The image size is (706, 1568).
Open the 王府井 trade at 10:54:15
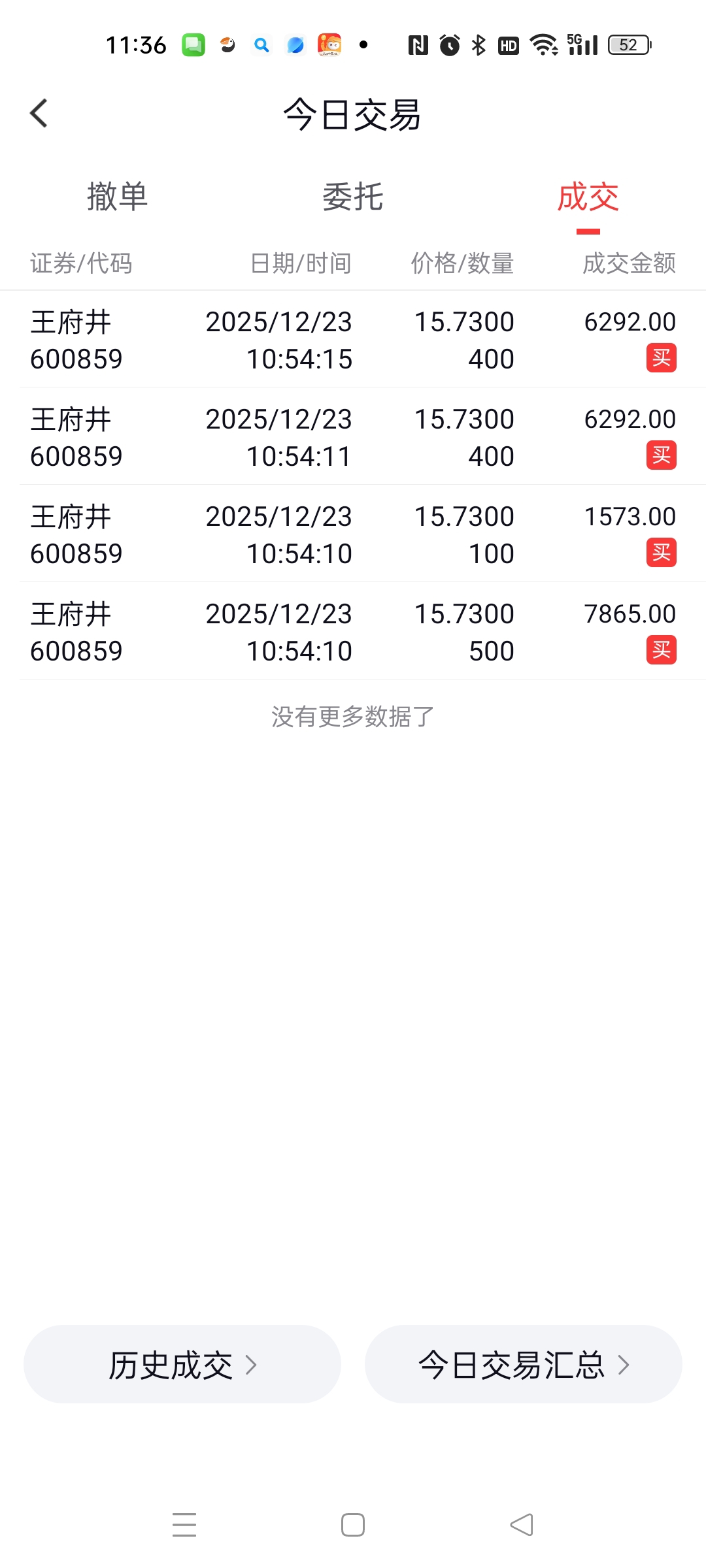353,340
